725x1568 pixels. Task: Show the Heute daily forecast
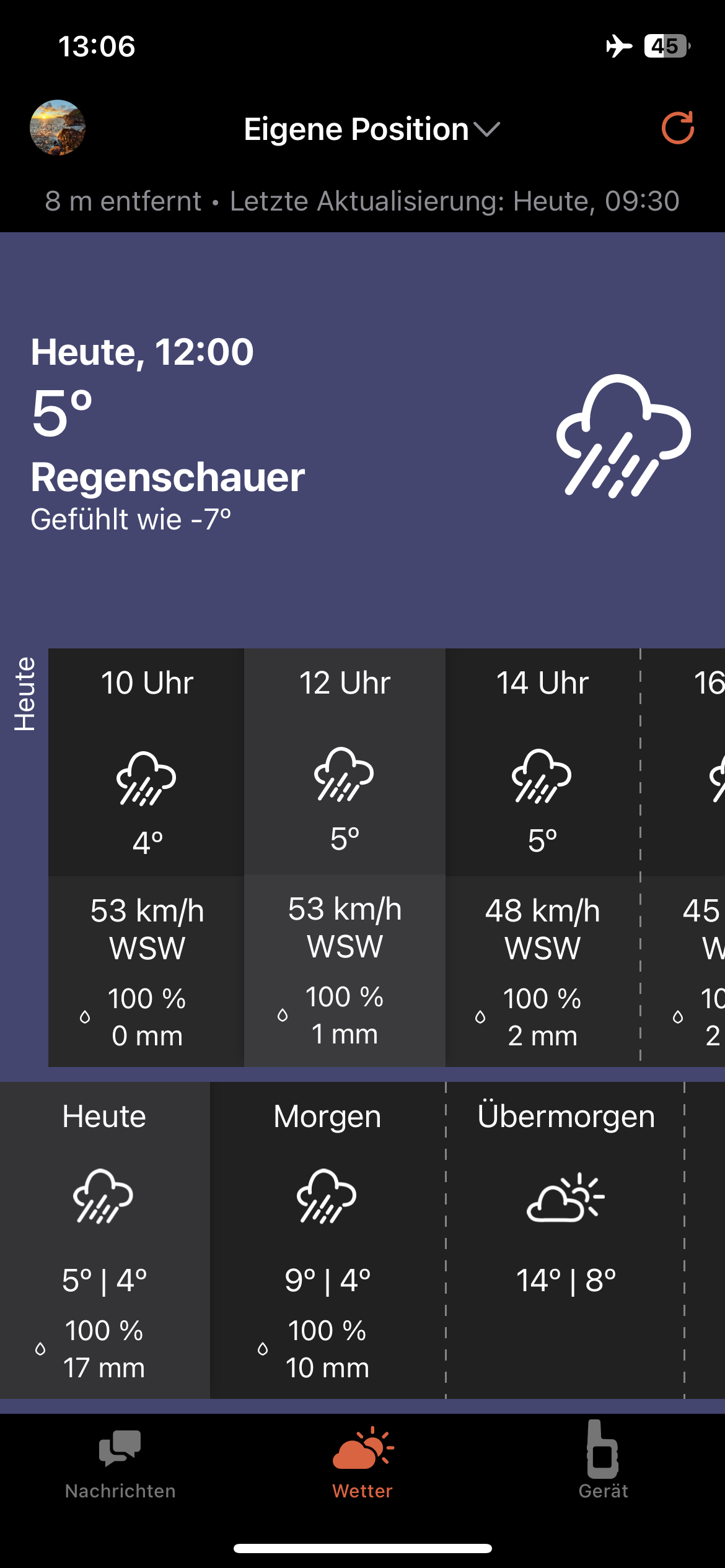(x=104, y=1240)
